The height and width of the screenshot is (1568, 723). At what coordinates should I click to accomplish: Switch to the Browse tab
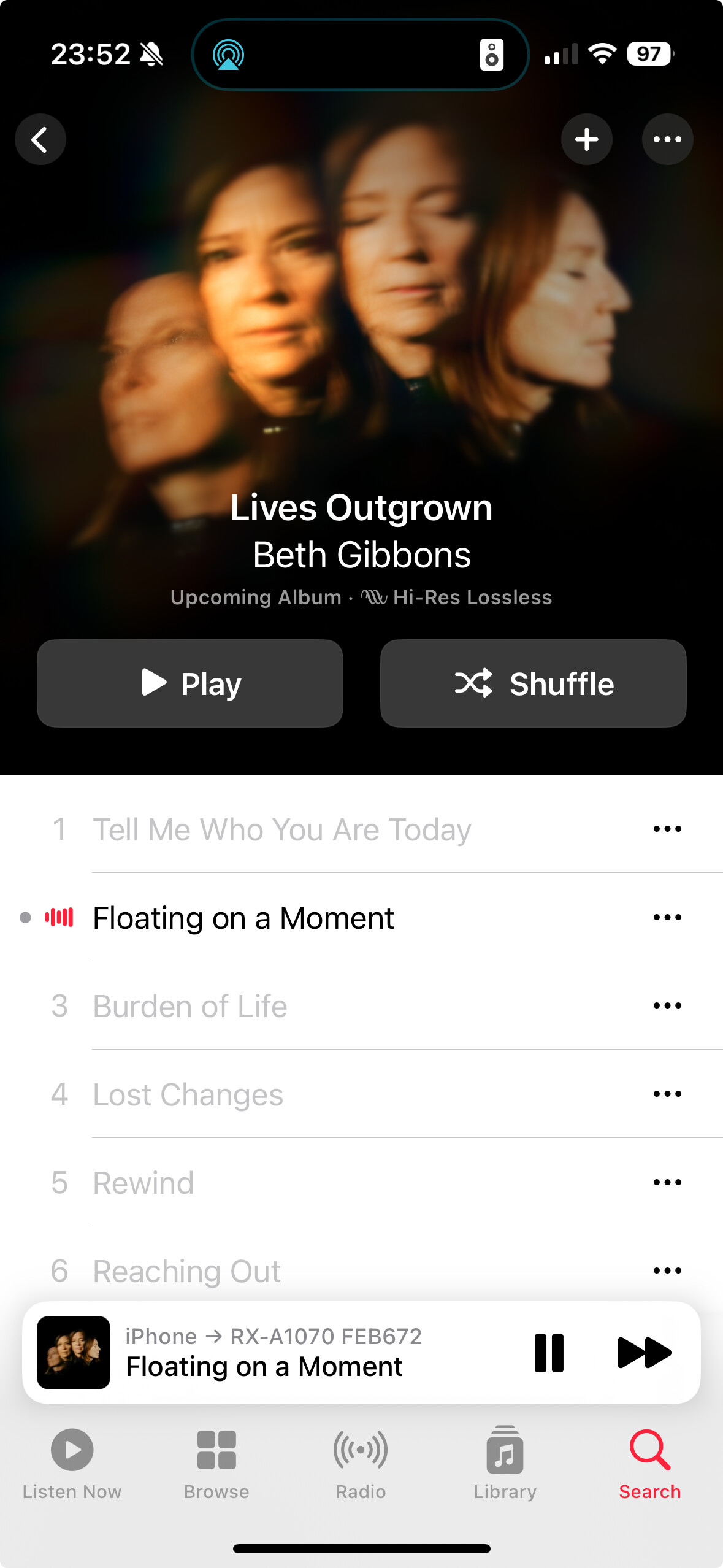point(216,1463)
